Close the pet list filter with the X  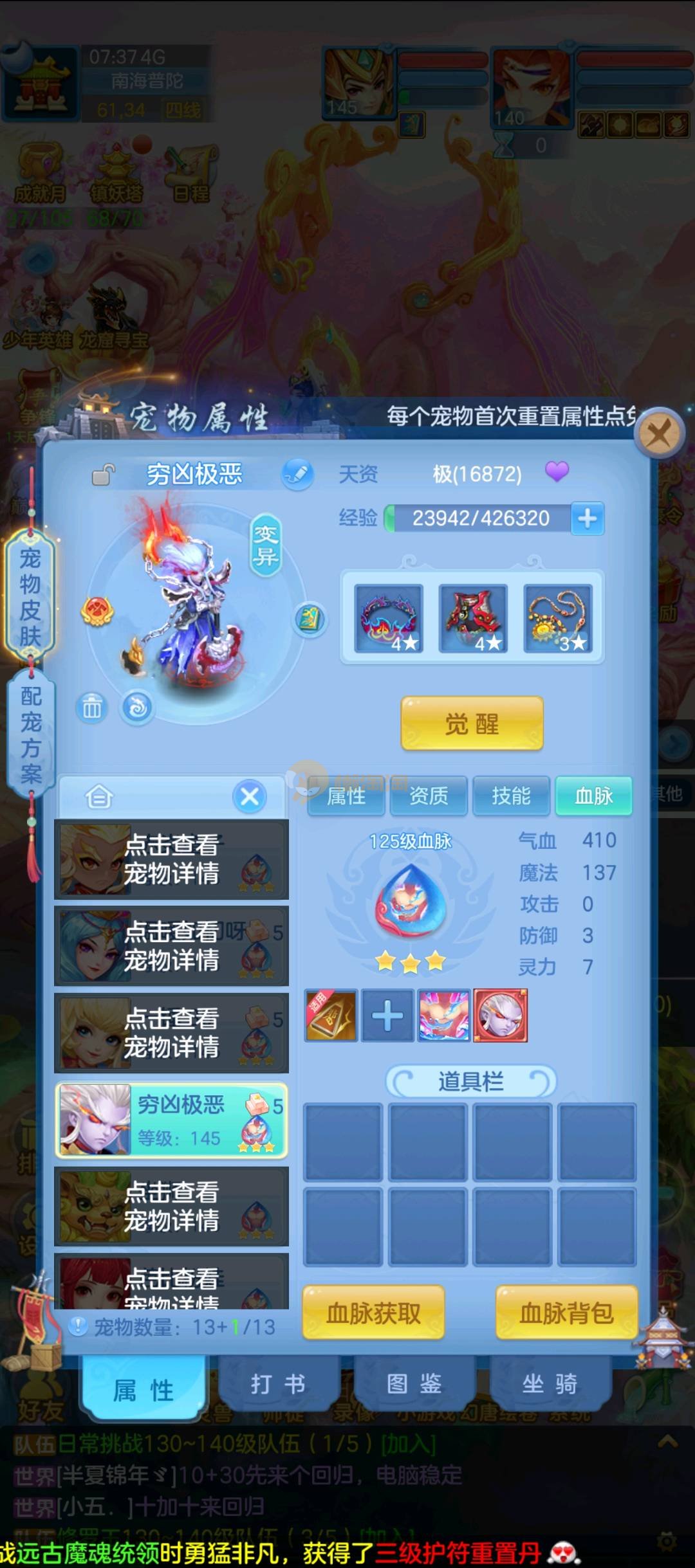coord(250,796)
